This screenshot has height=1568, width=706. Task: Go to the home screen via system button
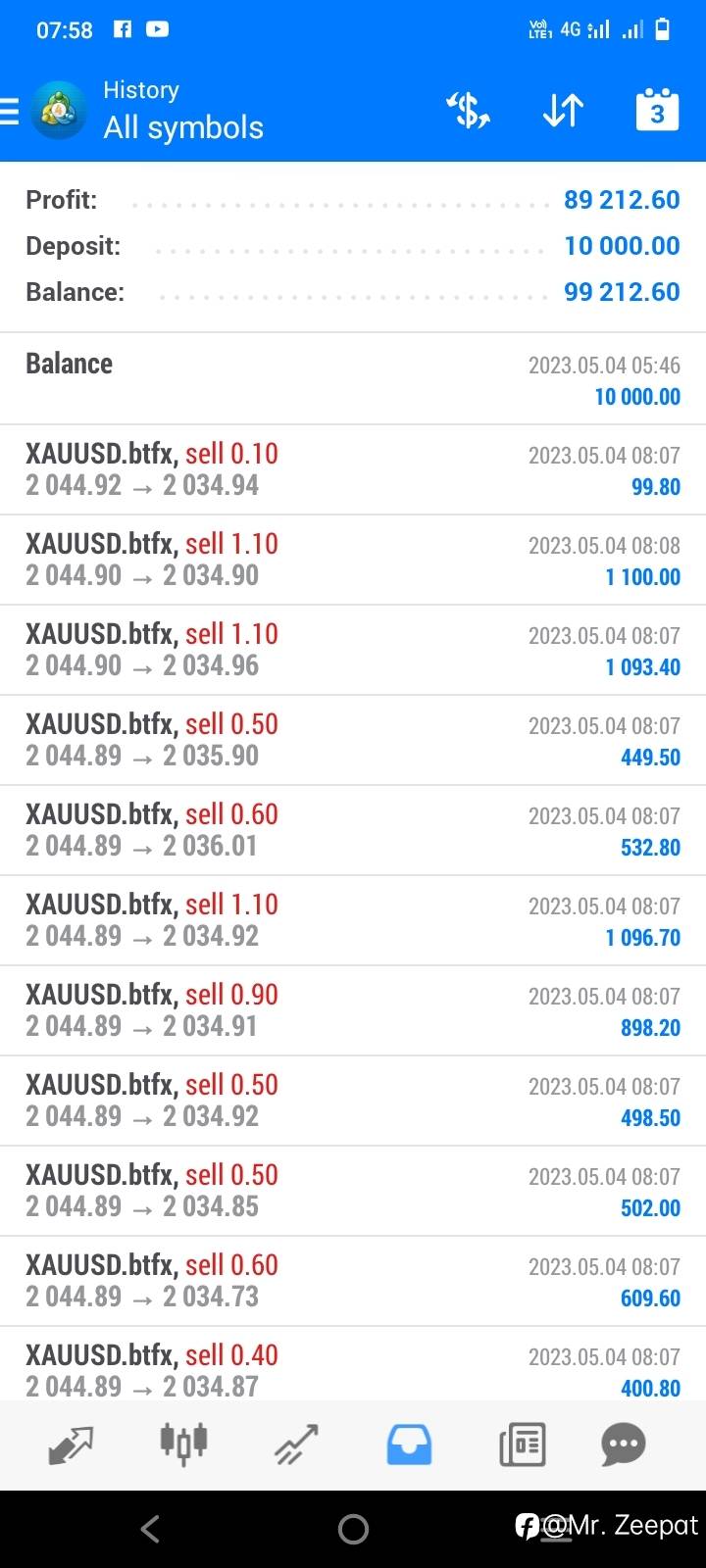[x=353, y=1529]
